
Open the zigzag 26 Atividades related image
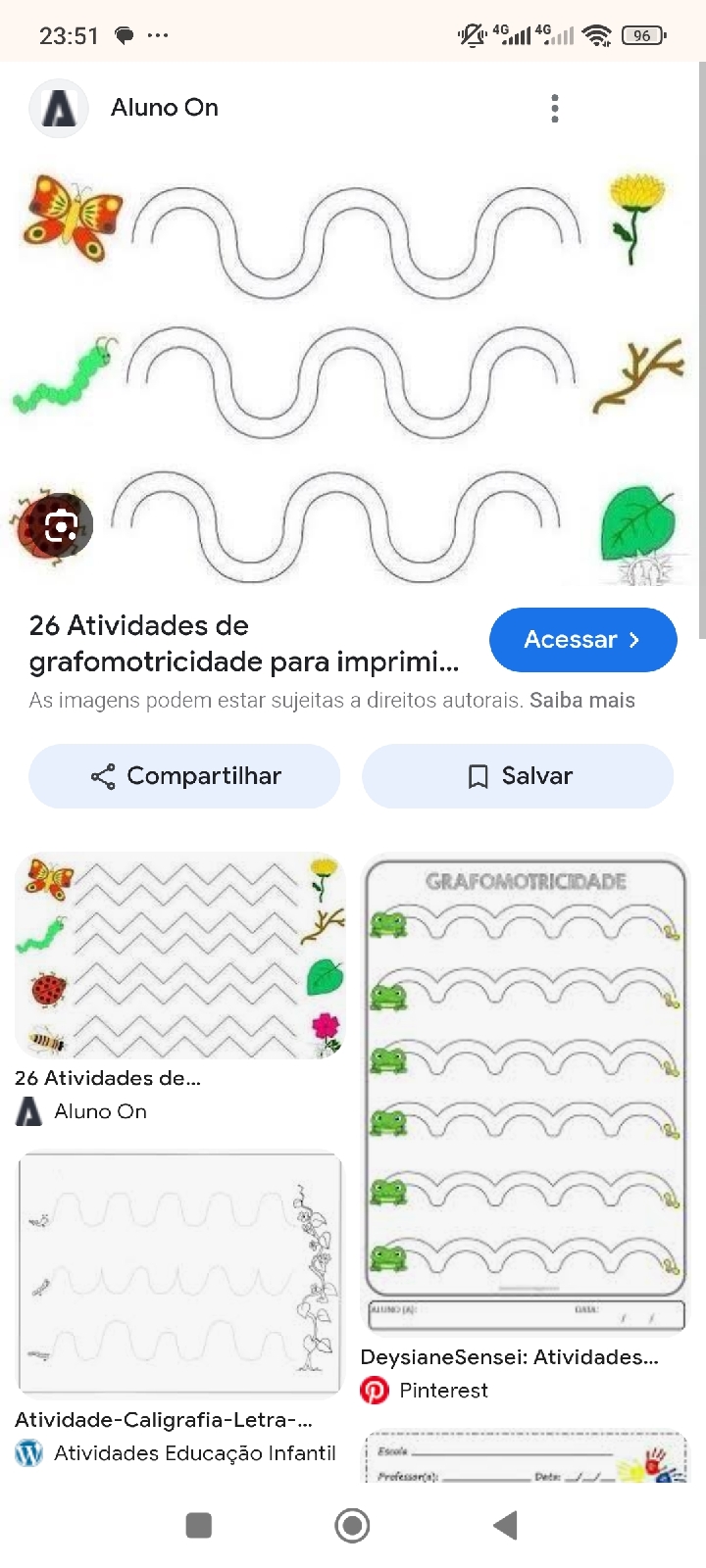tap(180, 955)
